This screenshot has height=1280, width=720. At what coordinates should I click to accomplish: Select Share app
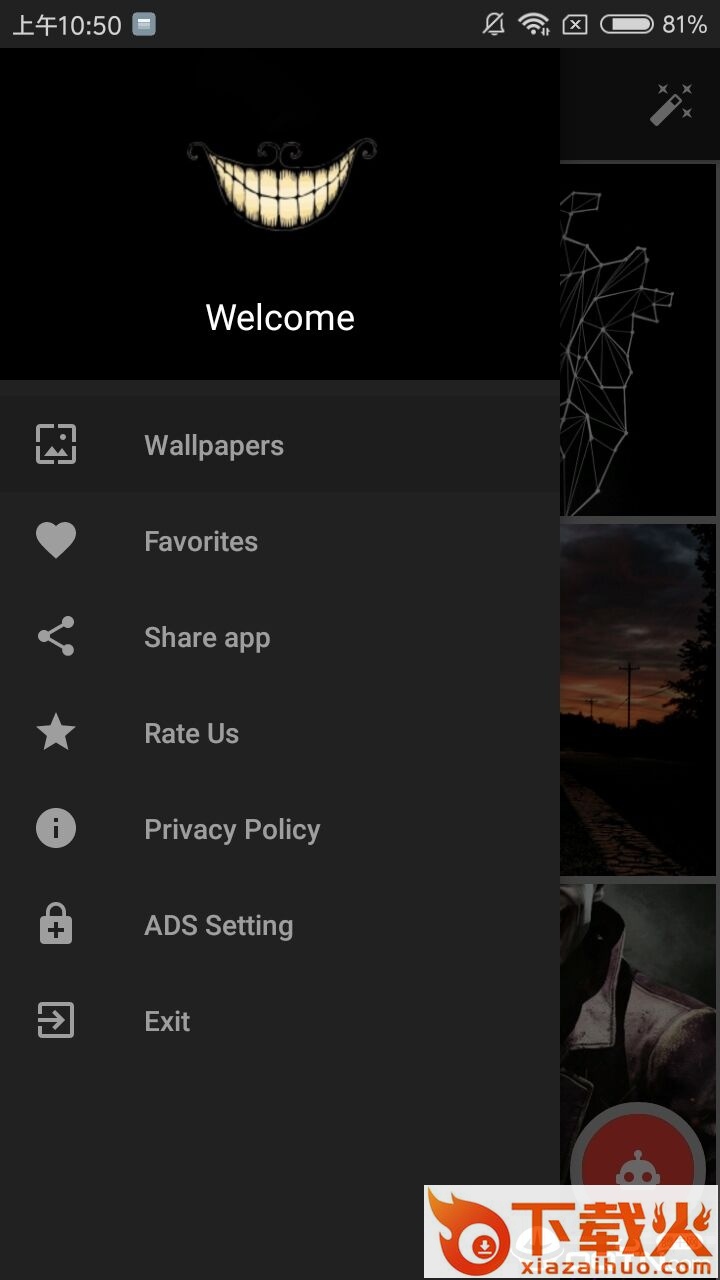click(207, 637)
